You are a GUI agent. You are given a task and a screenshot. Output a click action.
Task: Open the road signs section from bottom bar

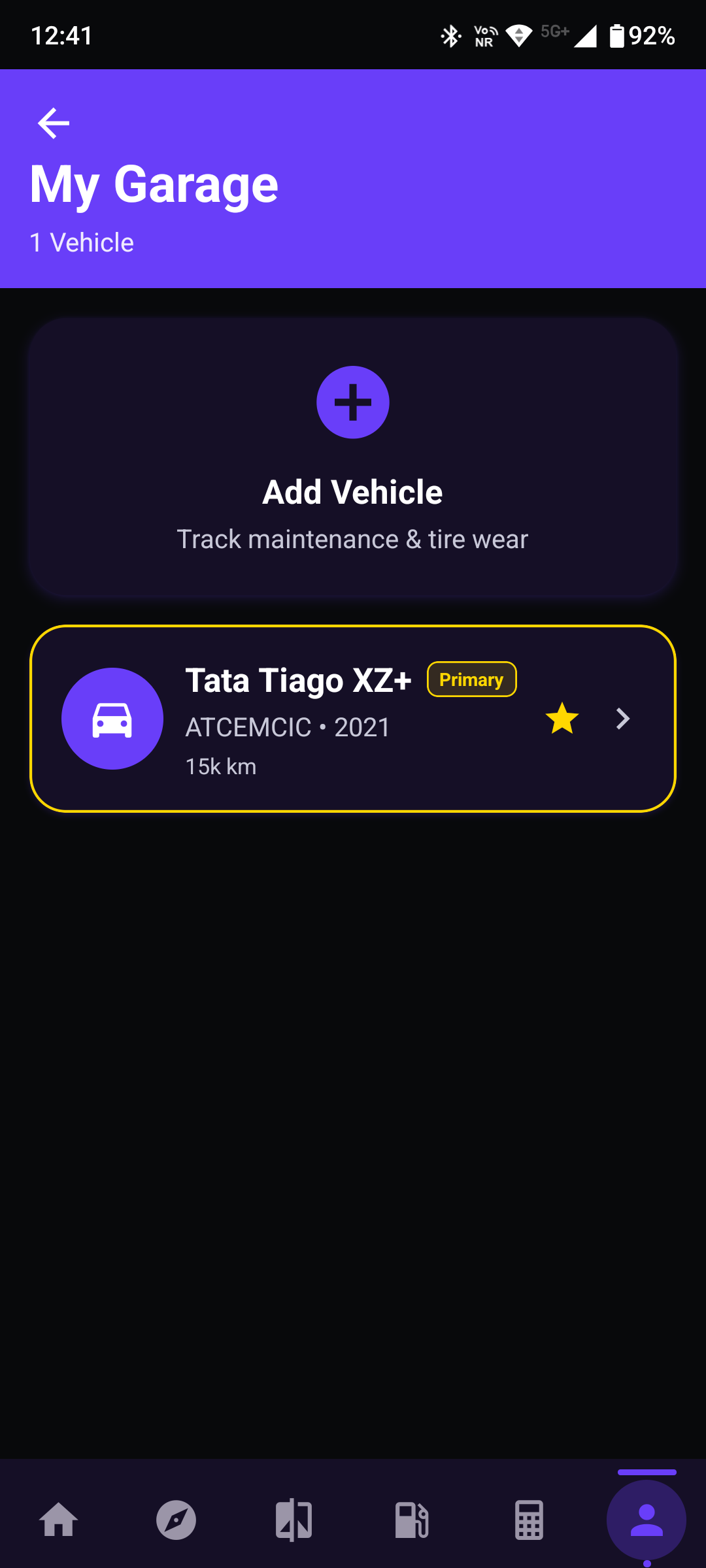[x=294, y=1520]
